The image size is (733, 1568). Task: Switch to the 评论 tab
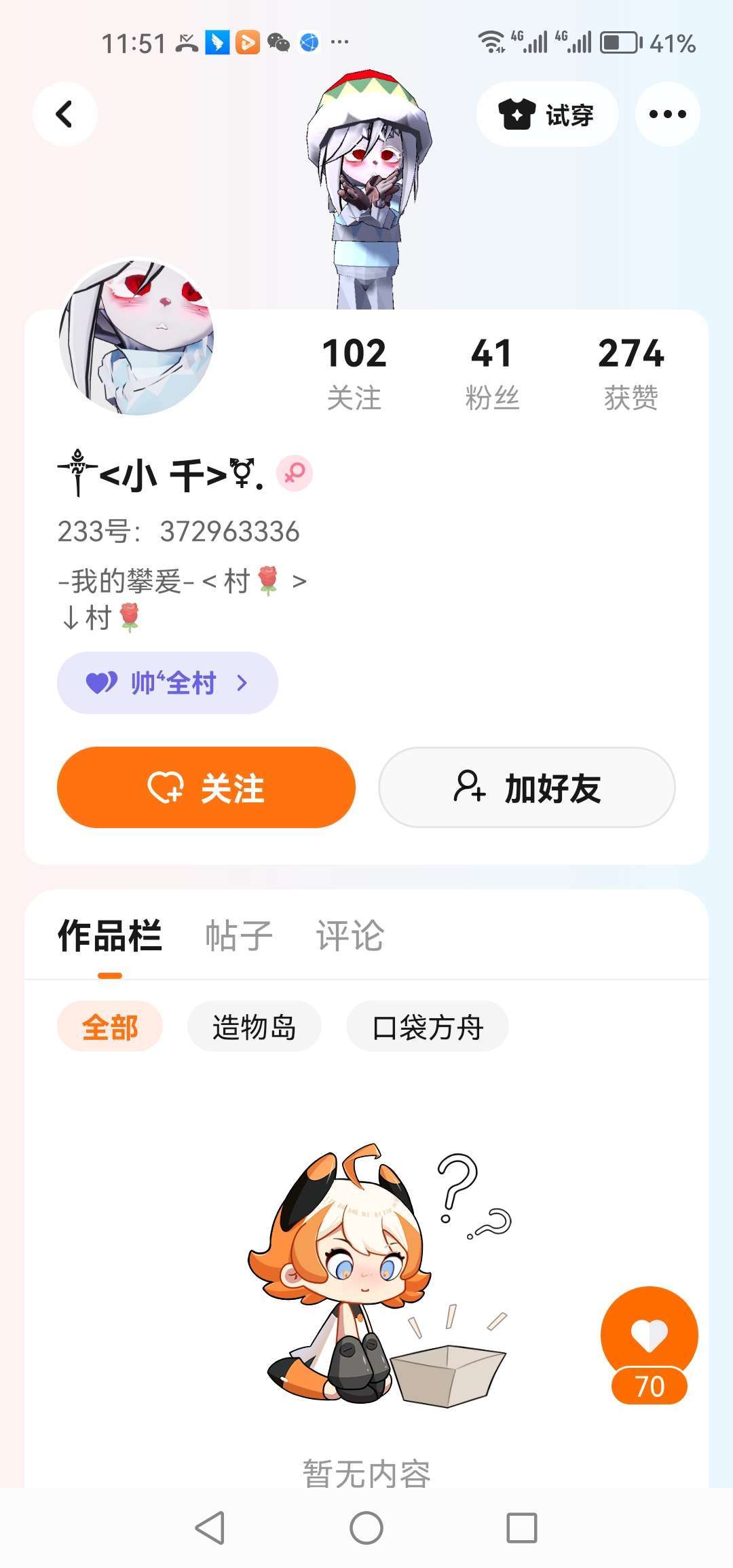click(350, 936)
